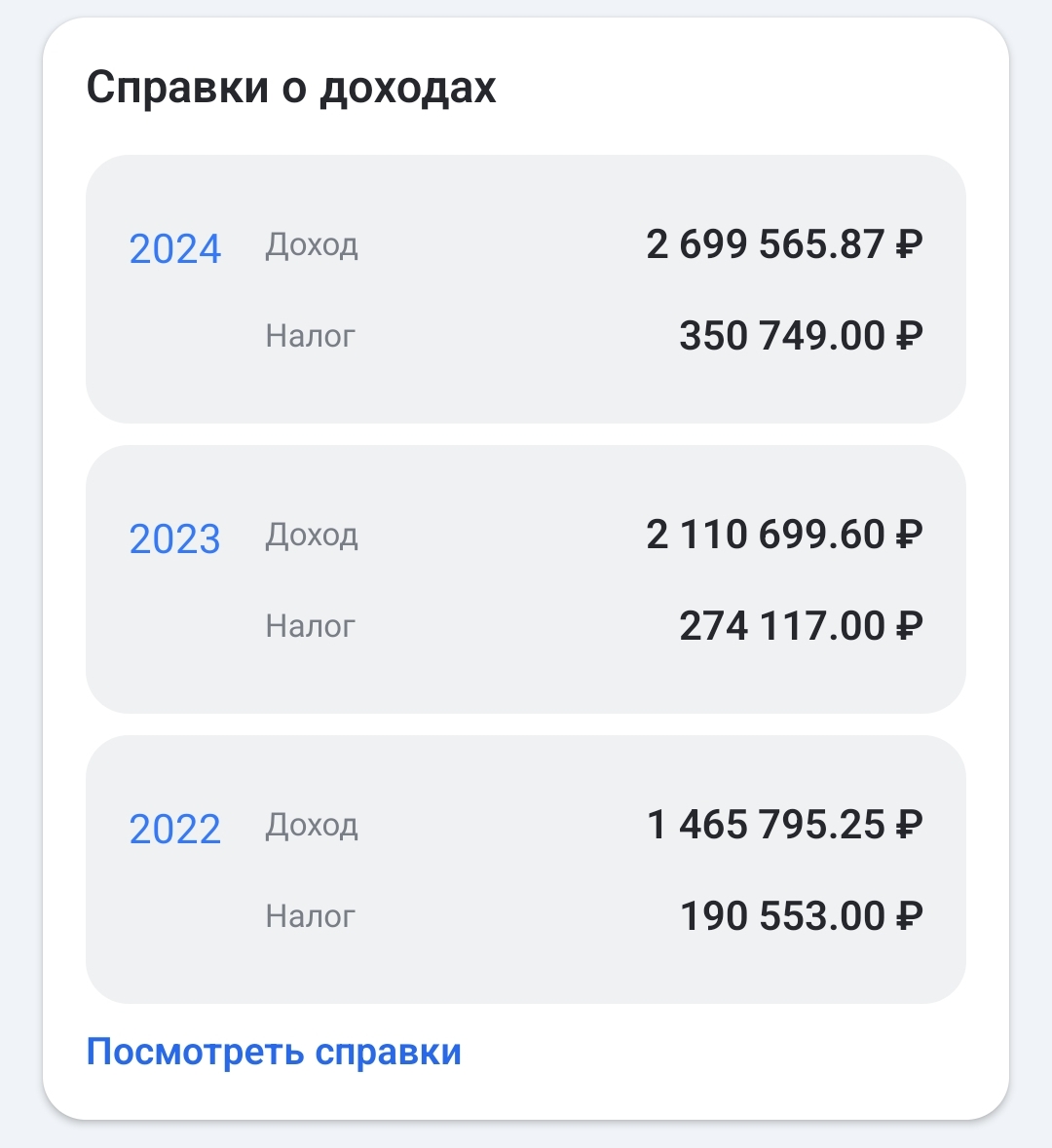Open the Посмотреть справки link

274,1053
